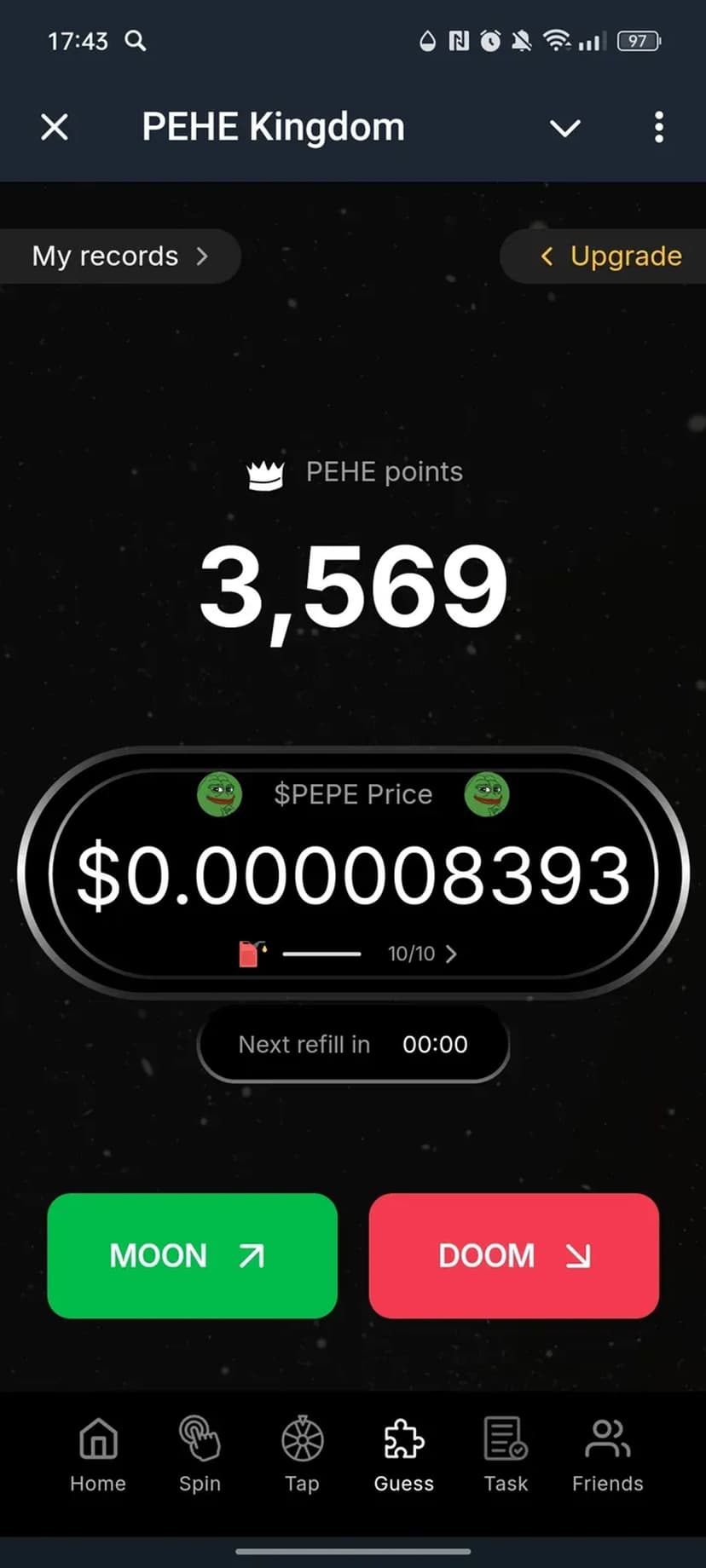The height and width of the screenshot is (1568, 706).
Task: Close the PEHE Kingdom mini app
Action: (x=55, y=128)
